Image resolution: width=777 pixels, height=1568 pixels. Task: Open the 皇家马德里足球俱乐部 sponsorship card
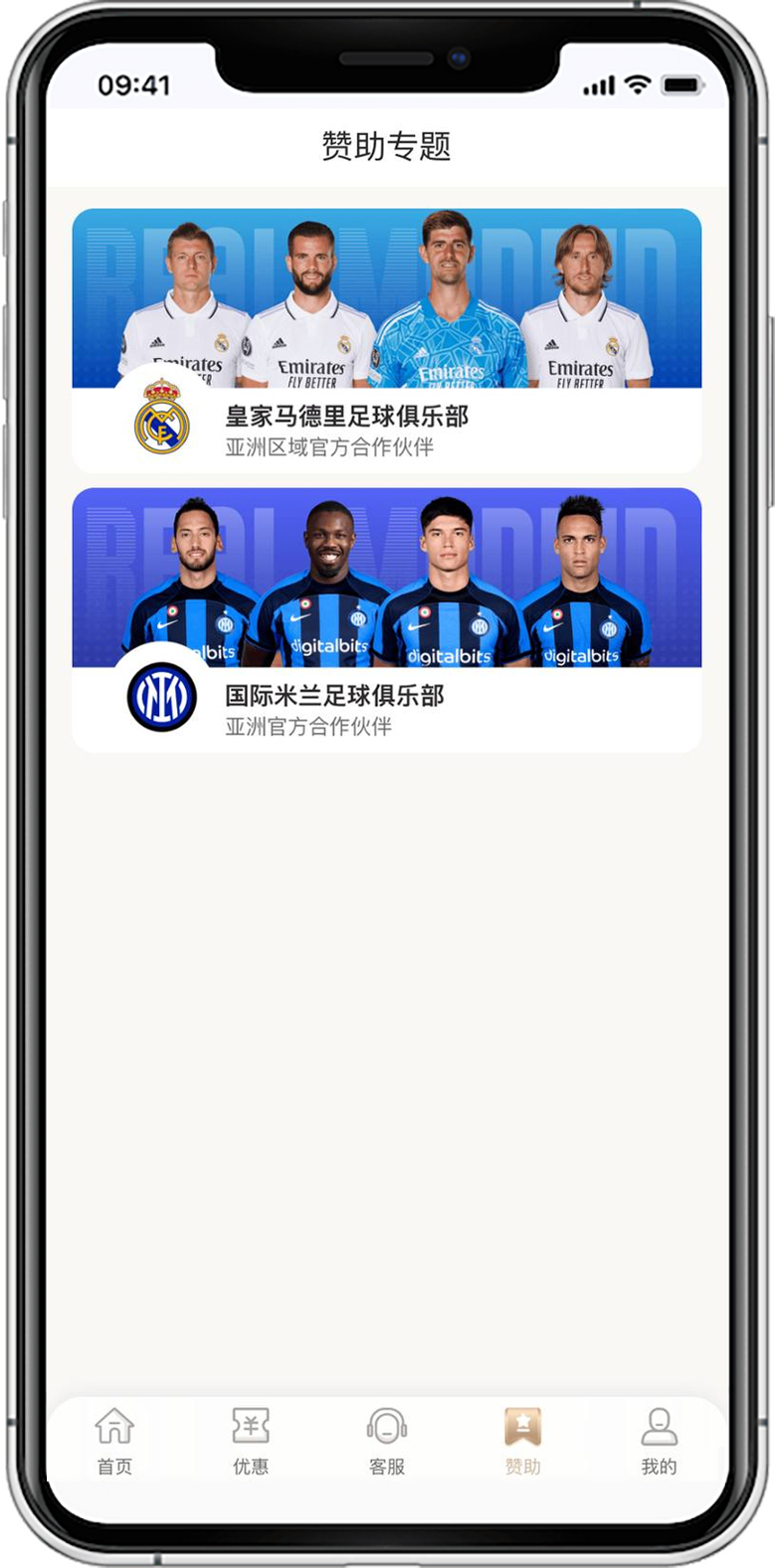pyautogui.click(x=386, y=340)
